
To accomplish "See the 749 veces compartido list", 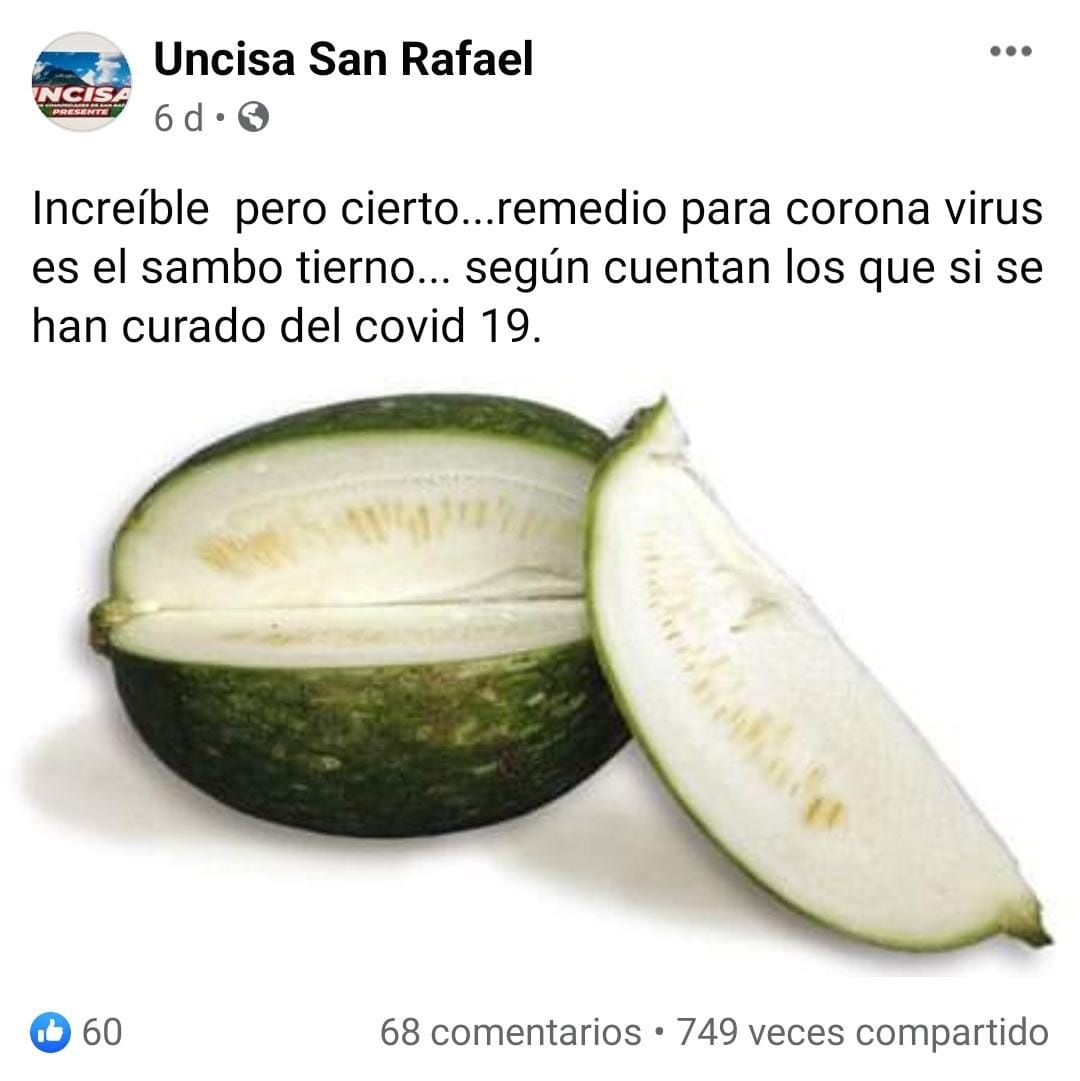I will tap(863, 1032).
